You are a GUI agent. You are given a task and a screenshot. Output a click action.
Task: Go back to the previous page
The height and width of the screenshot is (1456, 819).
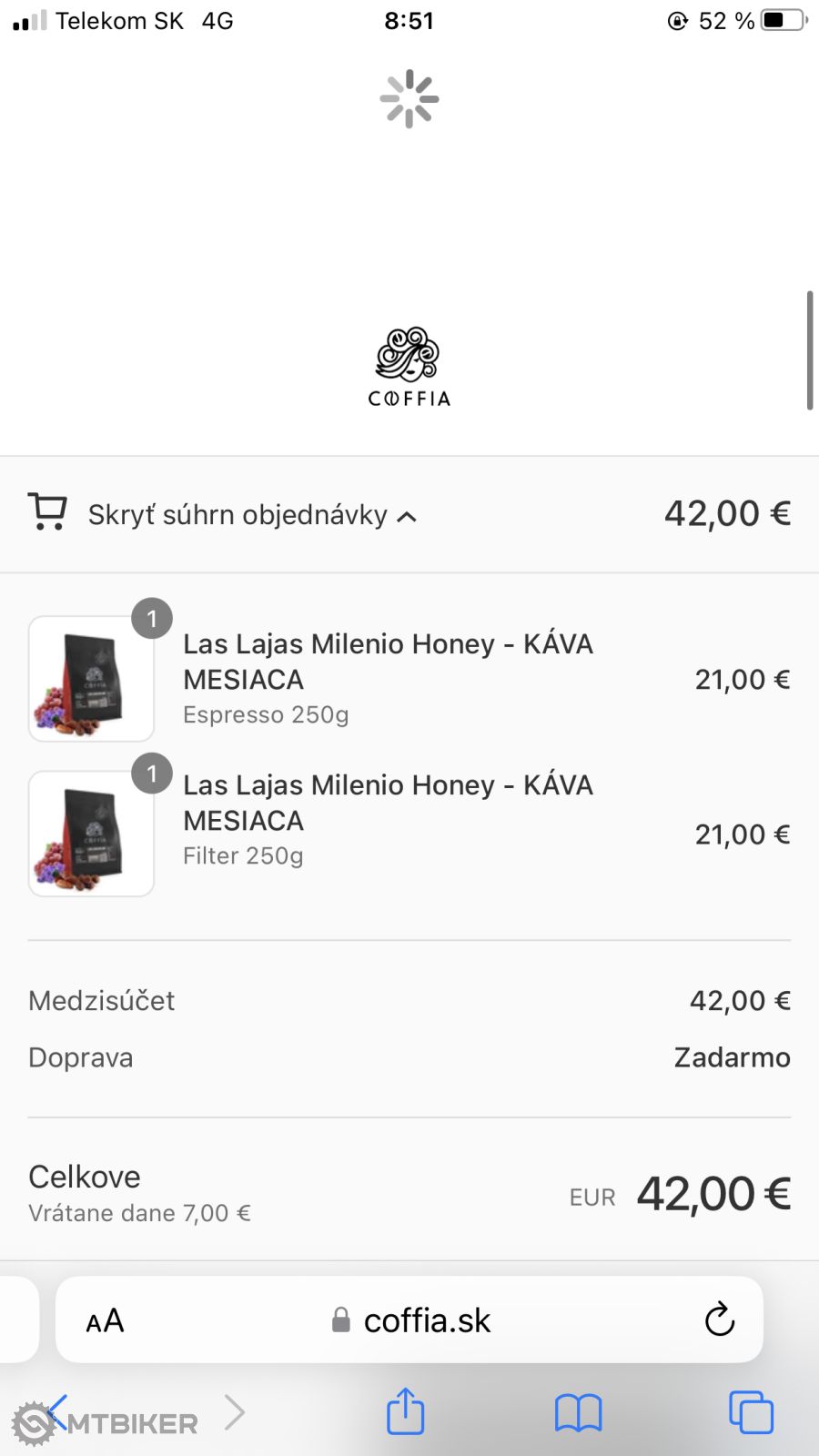coord(56,1411)
